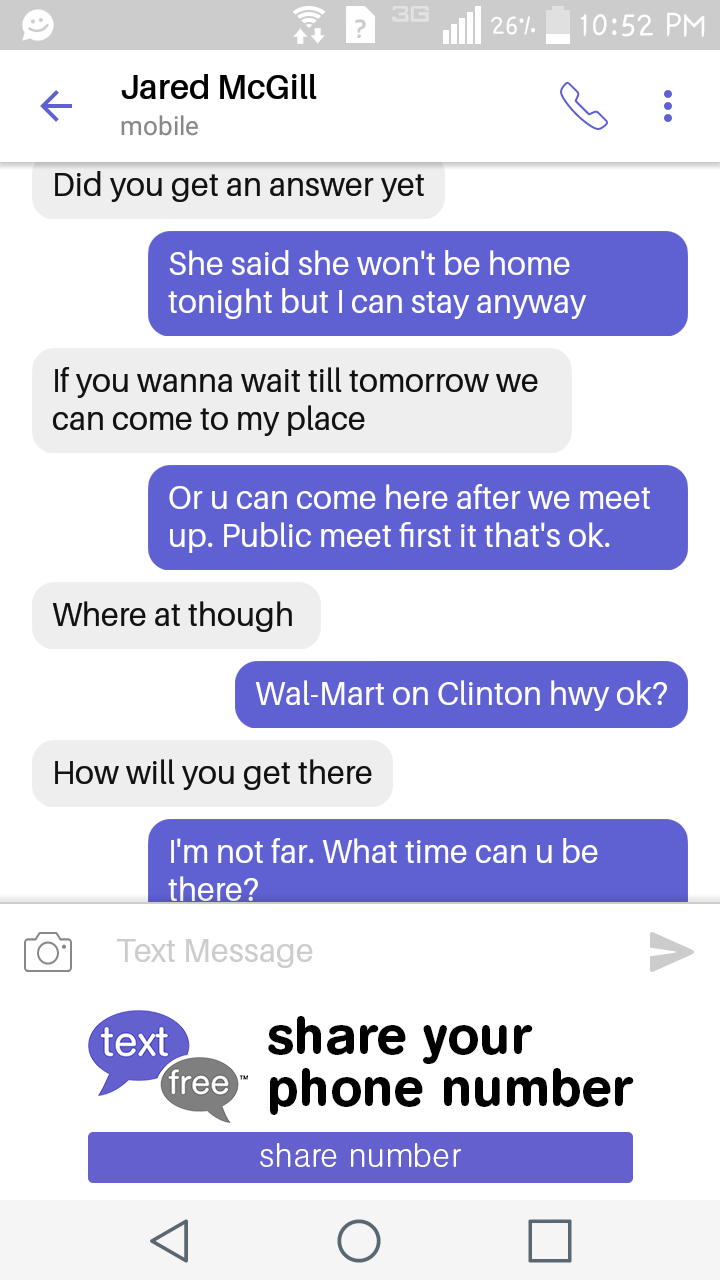Focus the Text Message field
This screenshot has height=1280, width=720.
360,951
